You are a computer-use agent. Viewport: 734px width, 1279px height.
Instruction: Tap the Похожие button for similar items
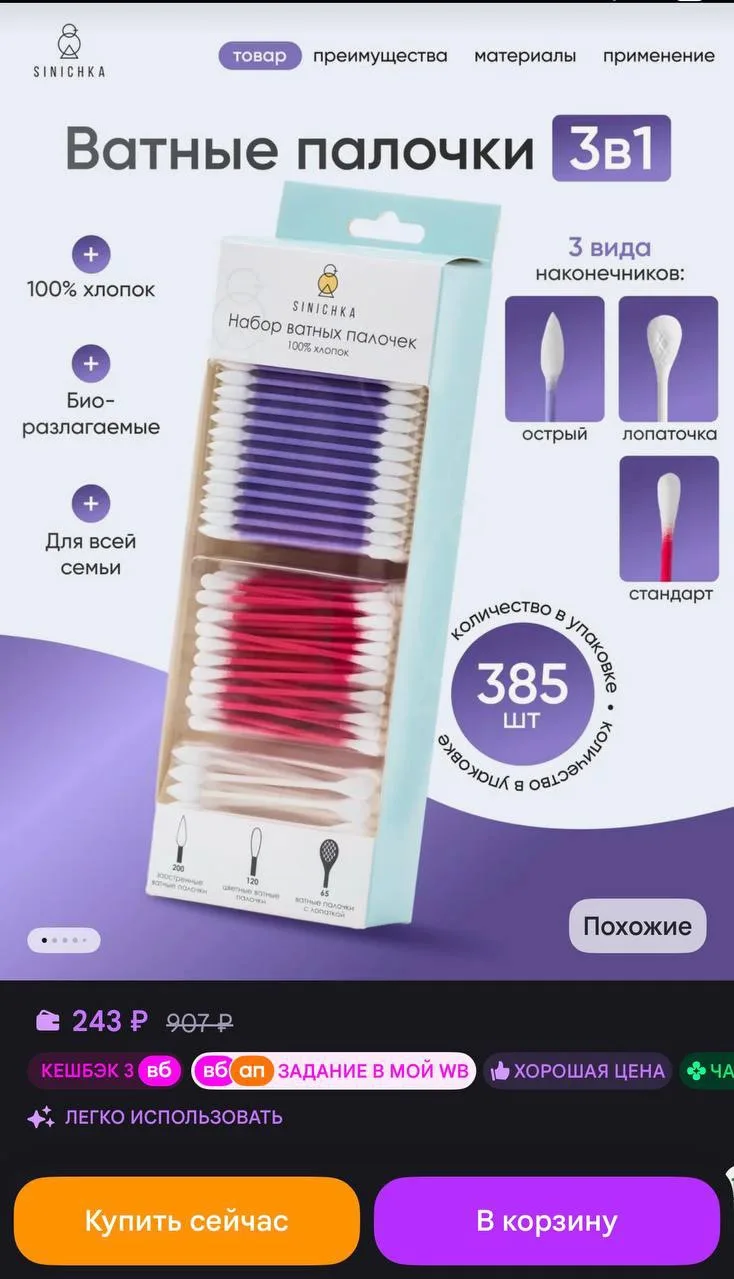point(637,926)
